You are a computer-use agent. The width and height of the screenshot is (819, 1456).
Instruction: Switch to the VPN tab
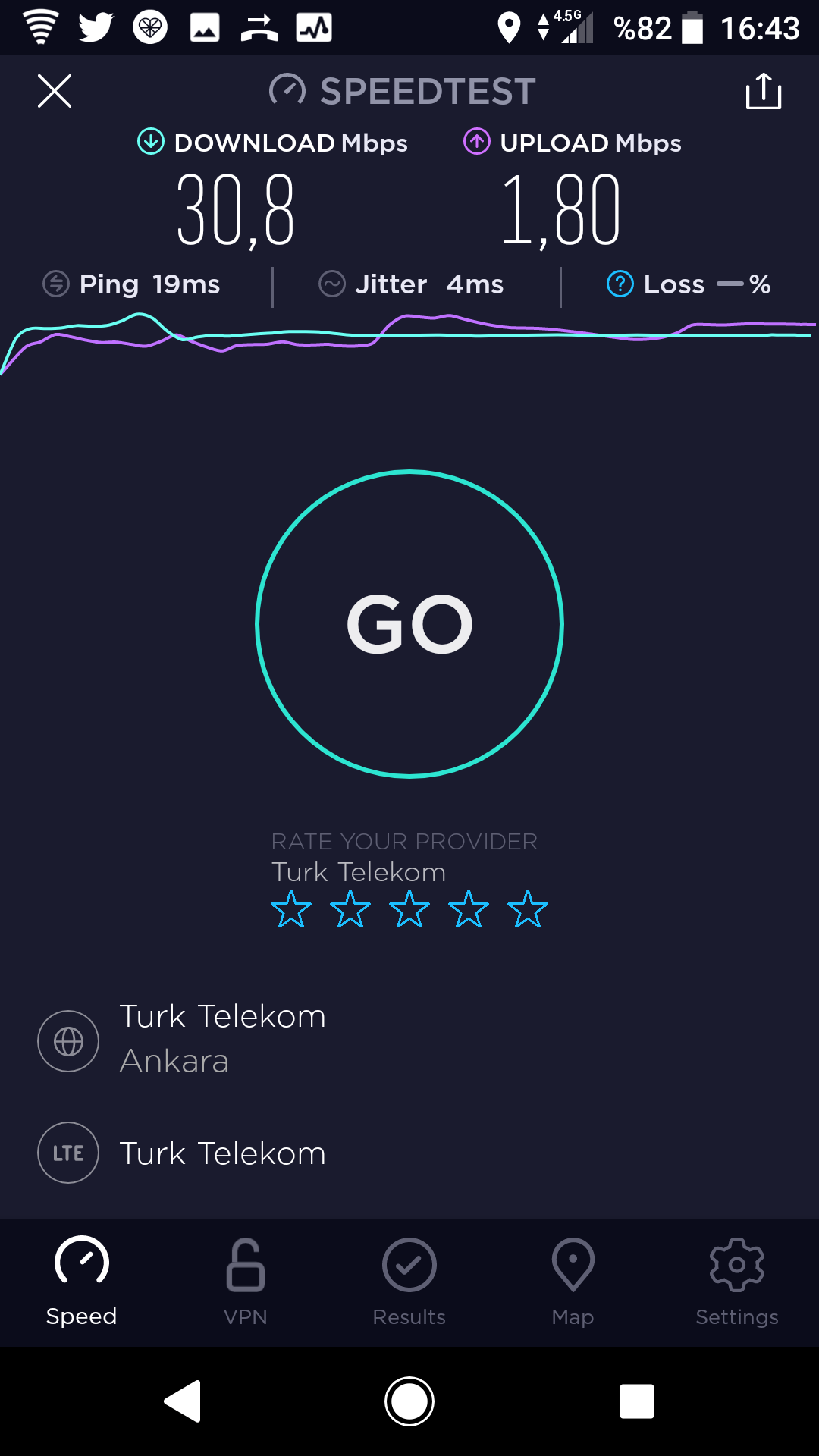click(246, 1283)
